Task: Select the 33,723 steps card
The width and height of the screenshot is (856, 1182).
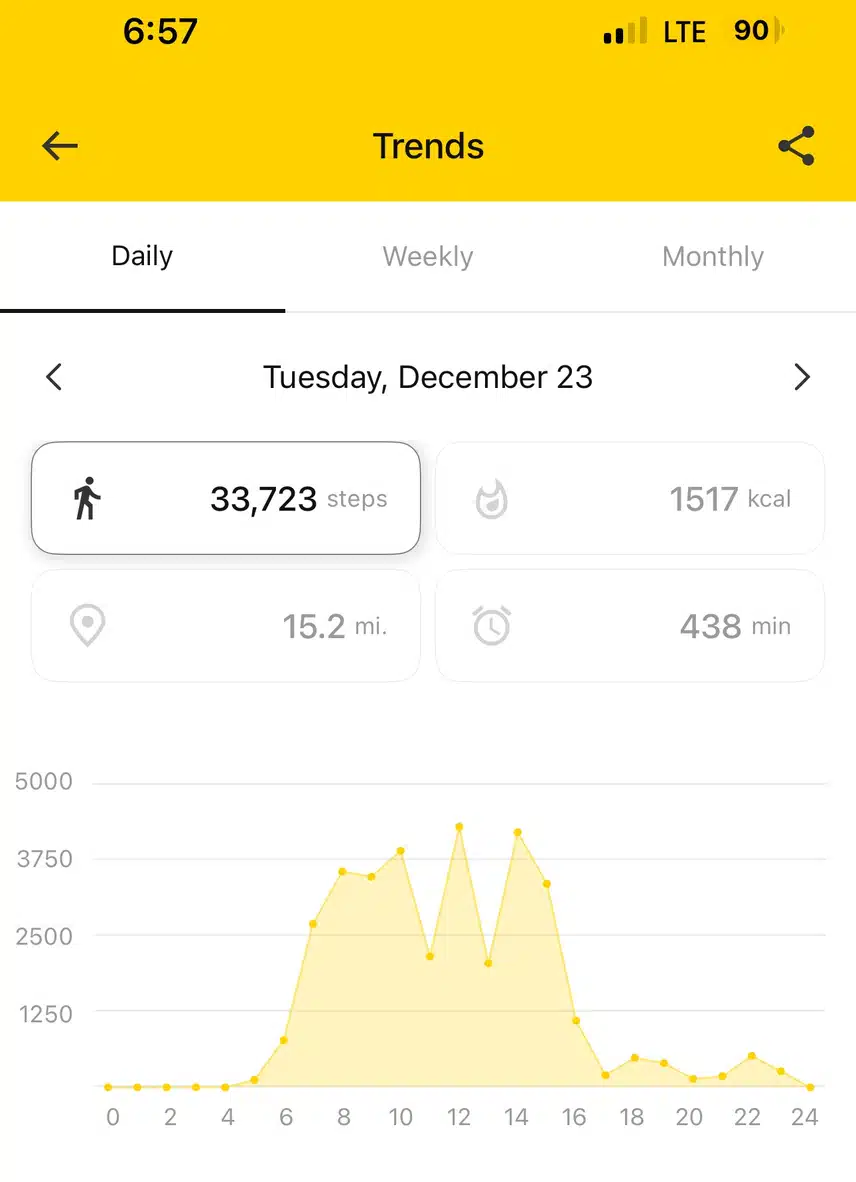Action: pos(226,498)
